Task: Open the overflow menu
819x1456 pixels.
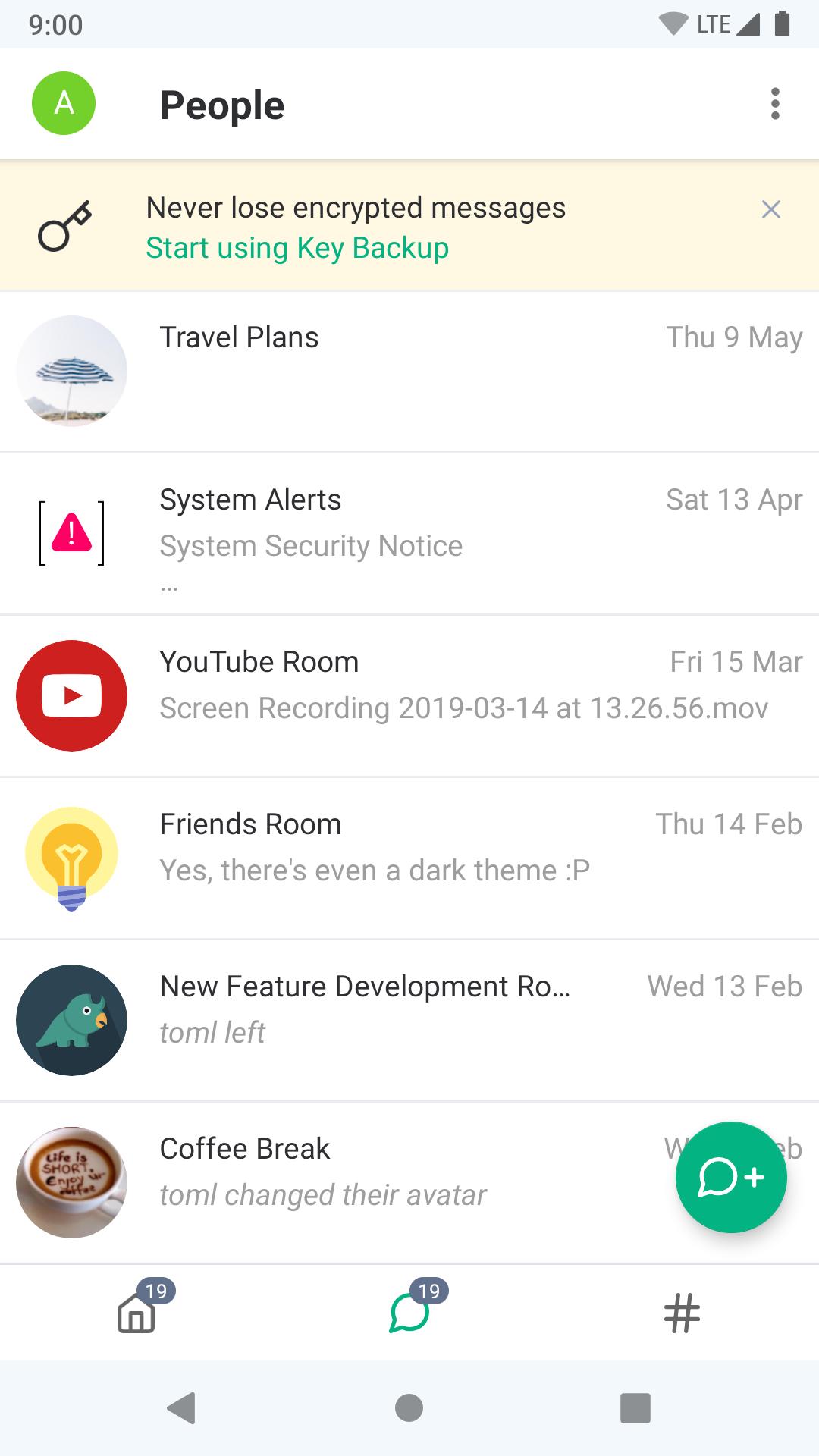Action: click(x=774, y=104)
